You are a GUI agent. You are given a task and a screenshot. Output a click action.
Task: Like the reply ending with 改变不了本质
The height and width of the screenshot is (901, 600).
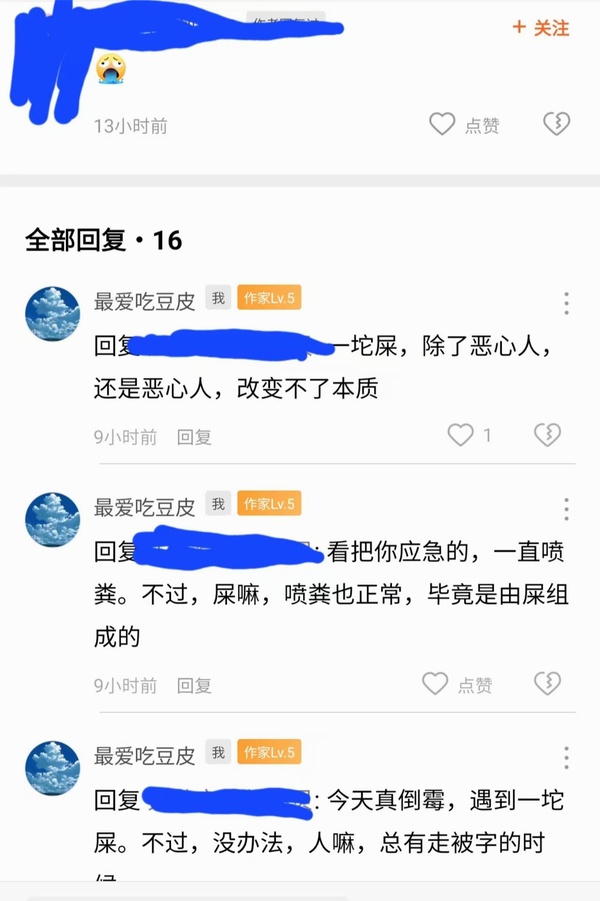(461, 435)
